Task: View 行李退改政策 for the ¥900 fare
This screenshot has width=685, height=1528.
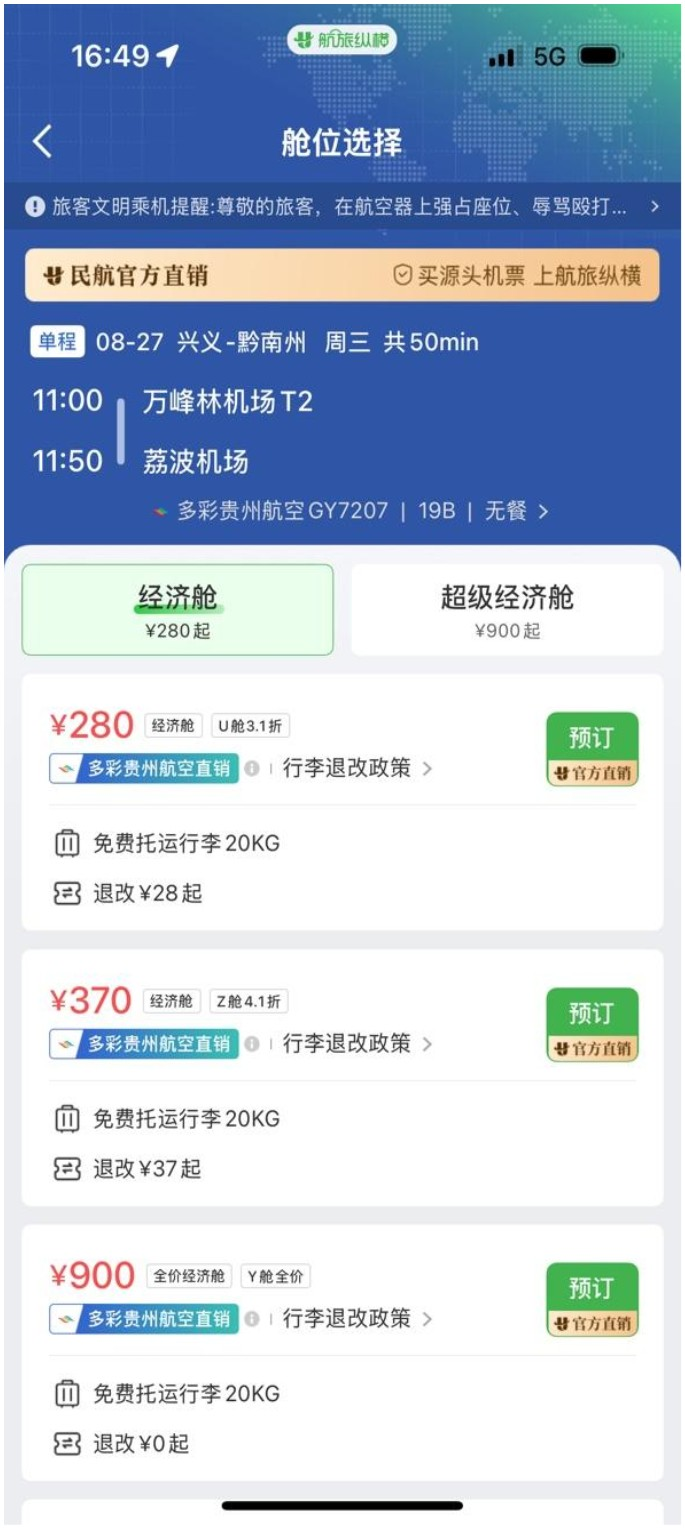Action: [357, 1319]
